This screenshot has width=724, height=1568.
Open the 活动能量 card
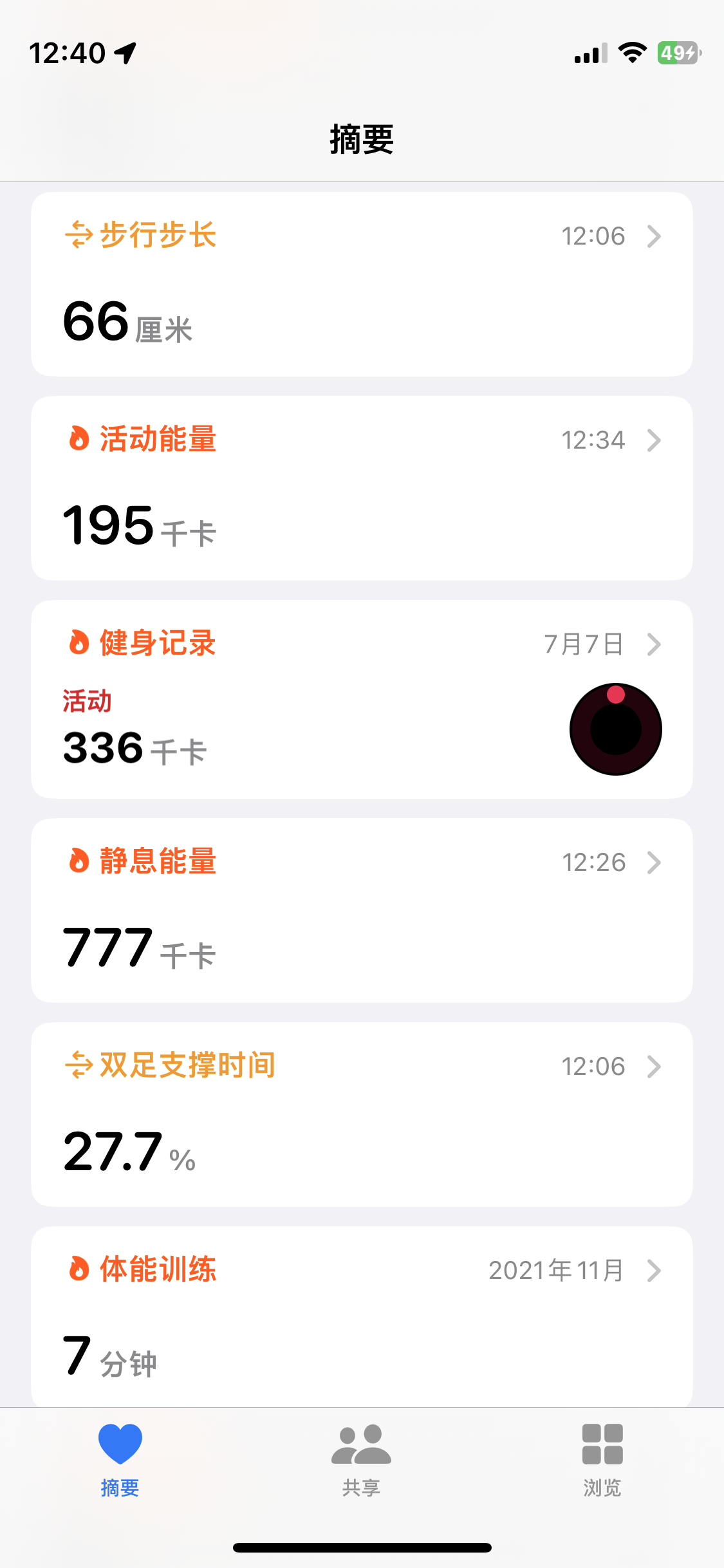pyautogui.click(x=362, y=488)
